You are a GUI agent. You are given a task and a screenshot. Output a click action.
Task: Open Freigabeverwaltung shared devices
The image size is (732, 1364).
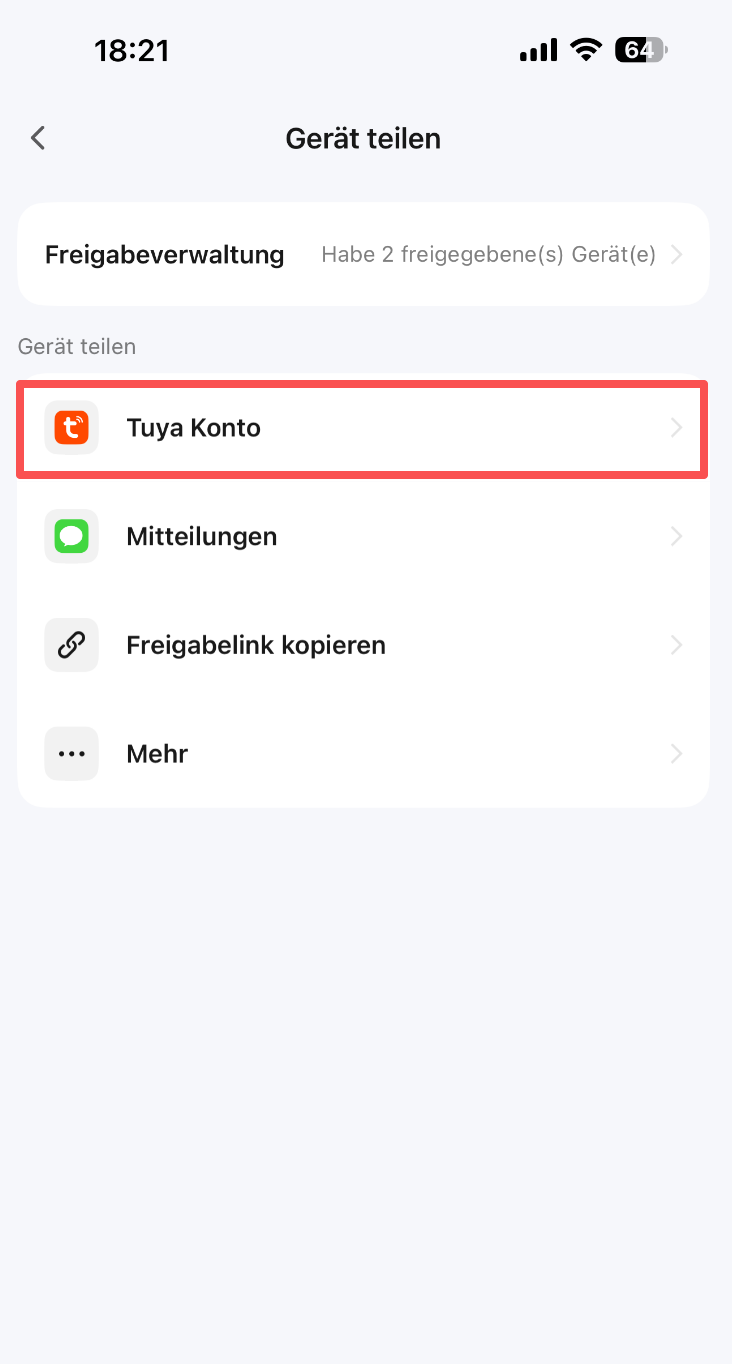[x=363, y=255]
